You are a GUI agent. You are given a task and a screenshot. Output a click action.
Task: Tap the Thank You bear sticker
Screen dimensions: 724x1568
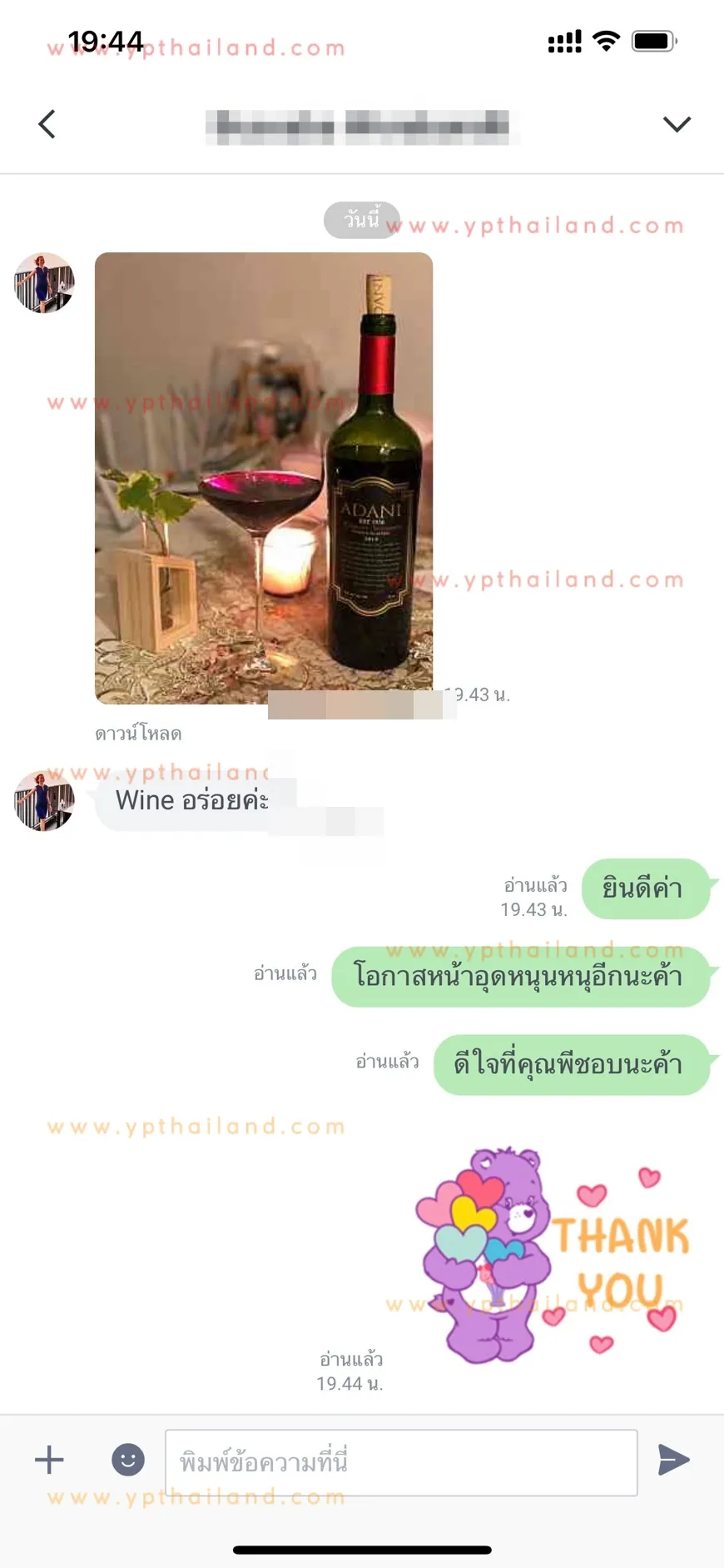[x=553, y=1255]
